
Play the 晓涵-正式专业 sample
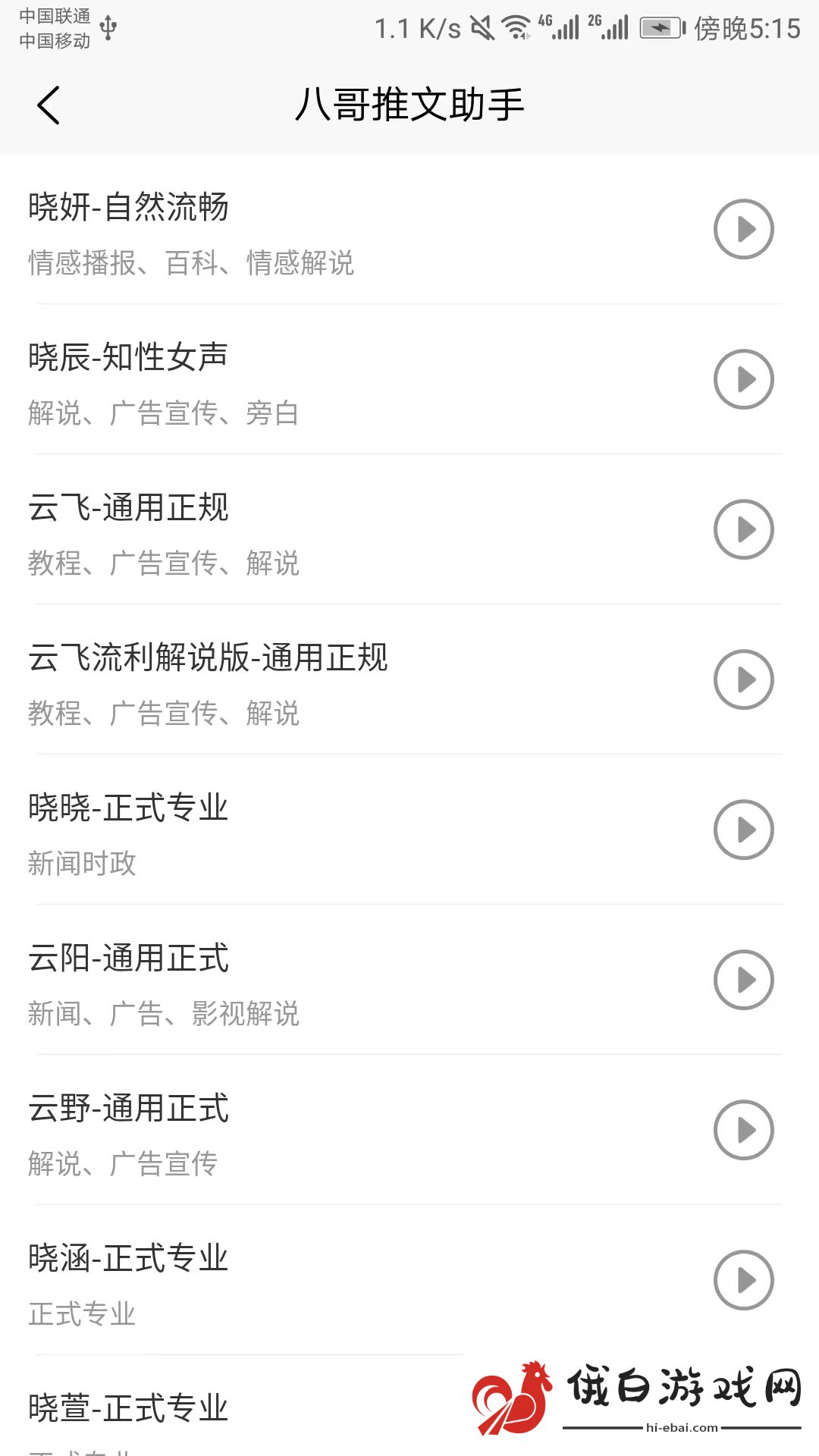(x=744, y=1280)
